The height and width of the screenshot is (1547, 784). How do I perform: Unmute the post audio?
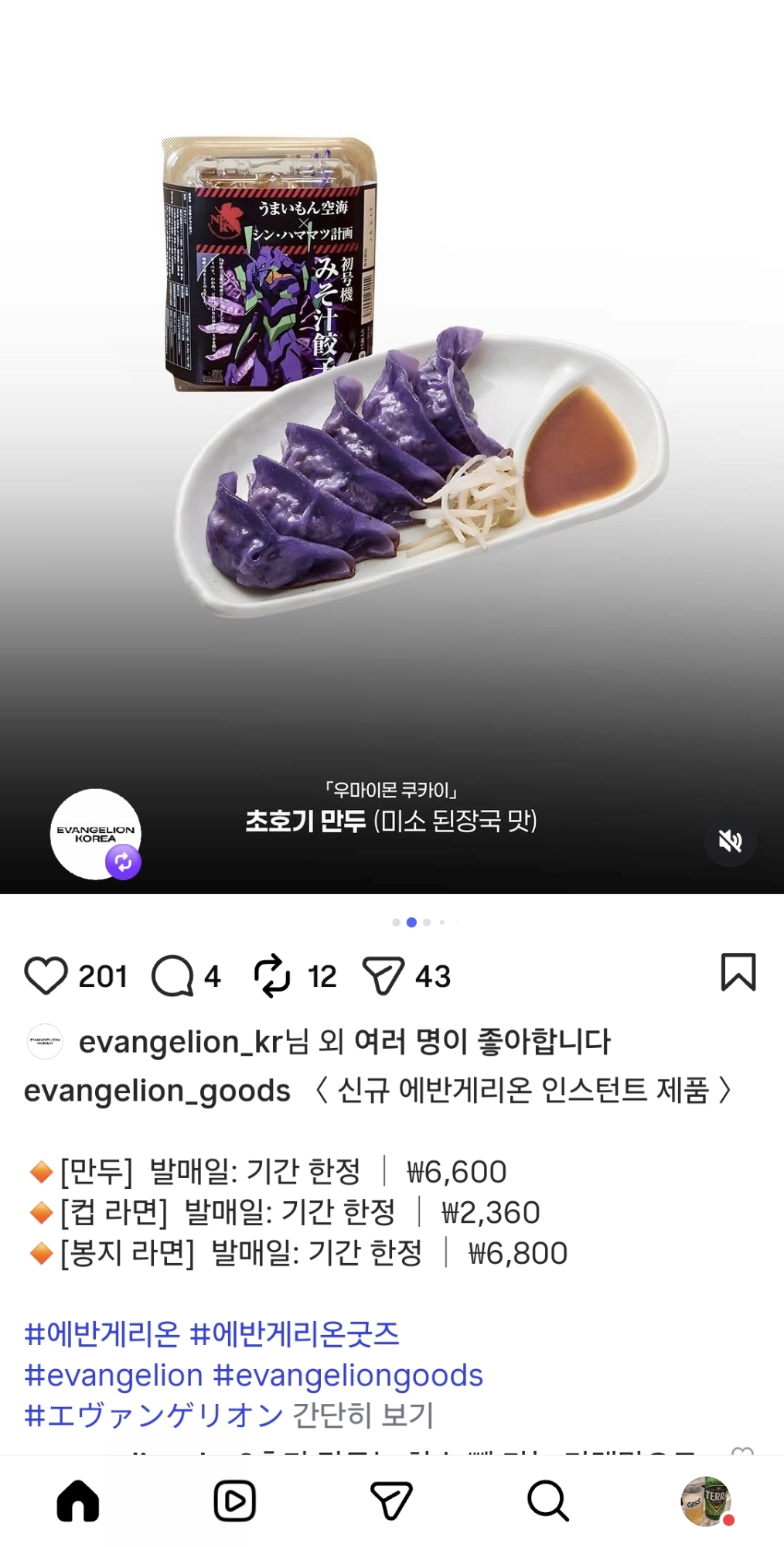(x=730, y=841)
